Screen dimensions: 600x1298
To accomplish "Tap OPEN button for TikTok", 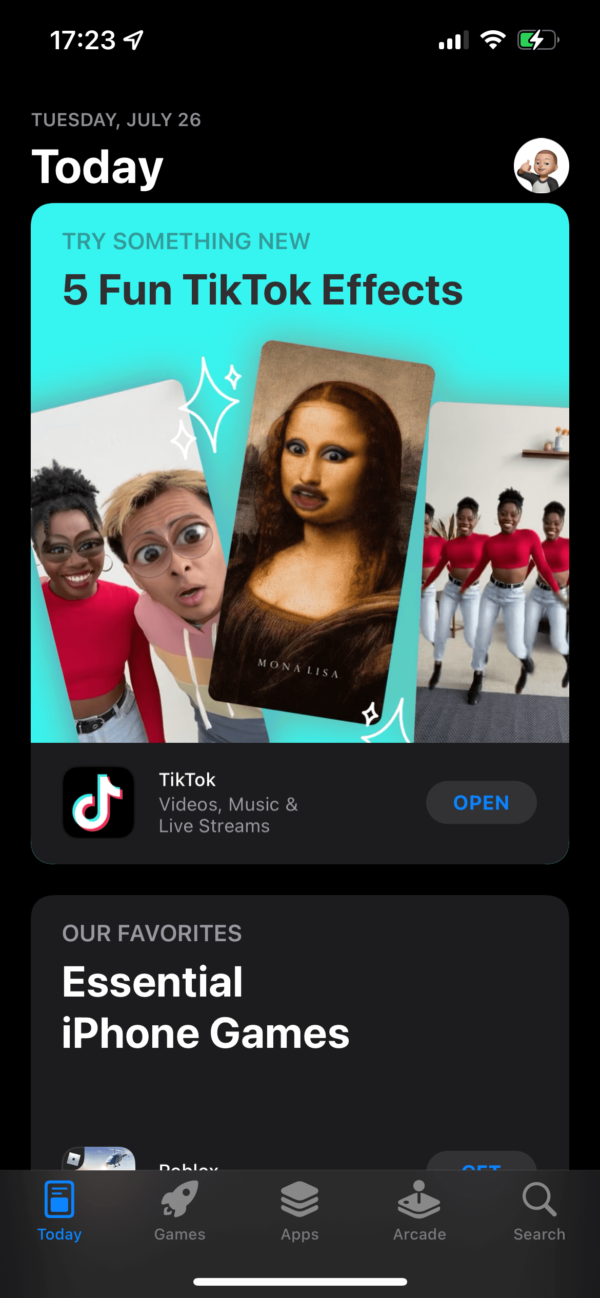I will click(481, 803).
